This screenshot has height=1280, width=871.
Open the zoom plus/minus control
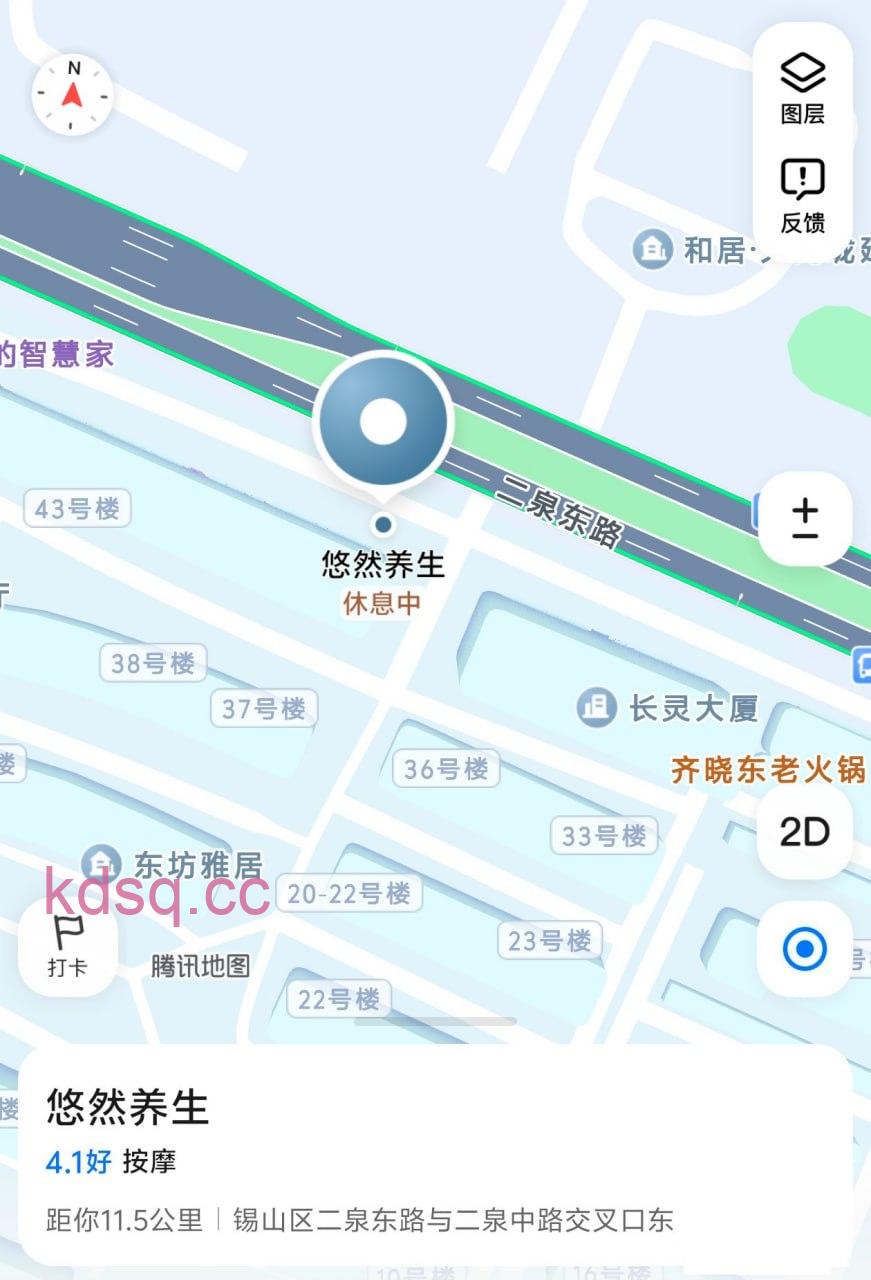point(804,520)
